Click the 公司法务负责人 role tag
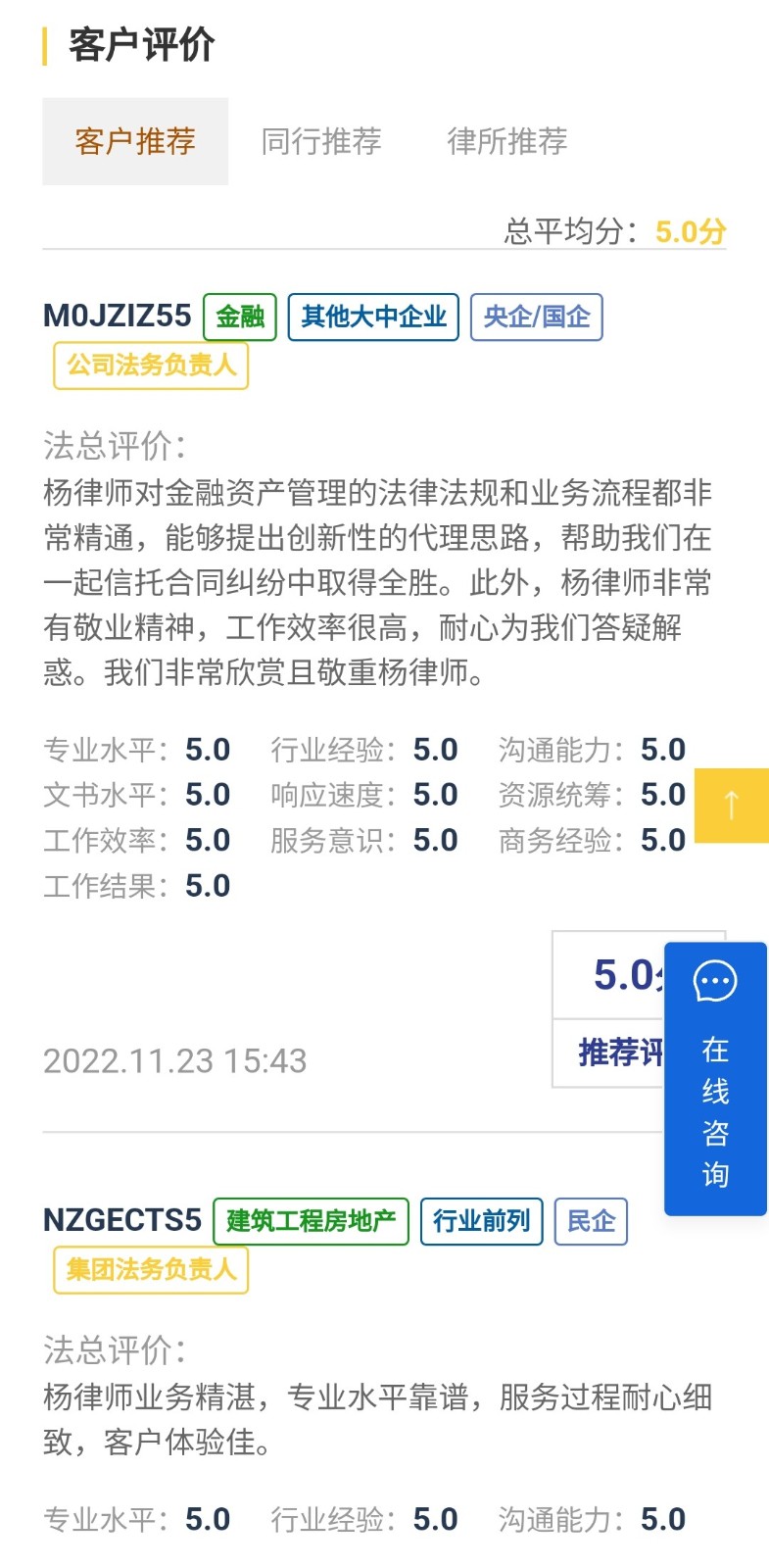The height and width of the screenshot is (1568, 769). 150,365
